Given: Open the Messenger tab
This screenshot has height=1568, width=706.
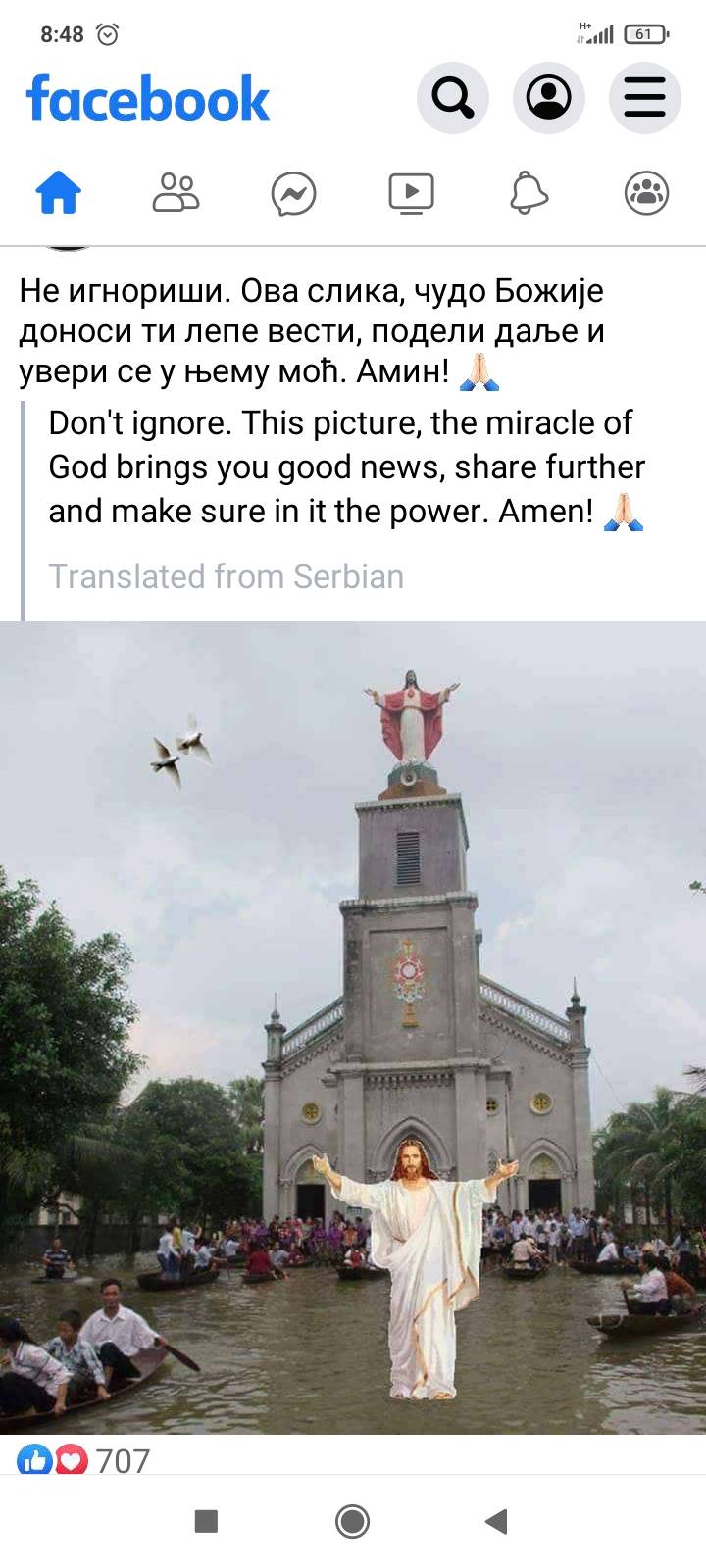Looking at the screenshot, I should click(293, 193).
